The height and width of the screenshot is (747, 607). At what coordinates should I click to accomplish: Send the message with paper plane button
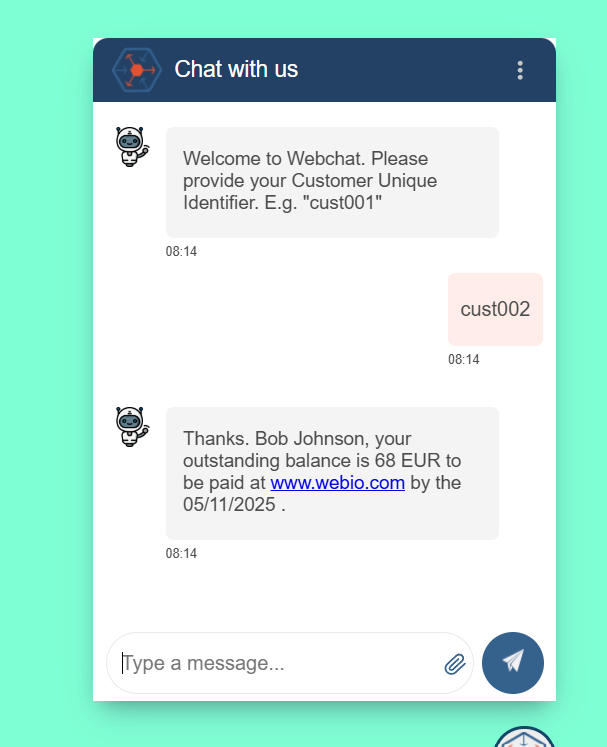(513, 662)
